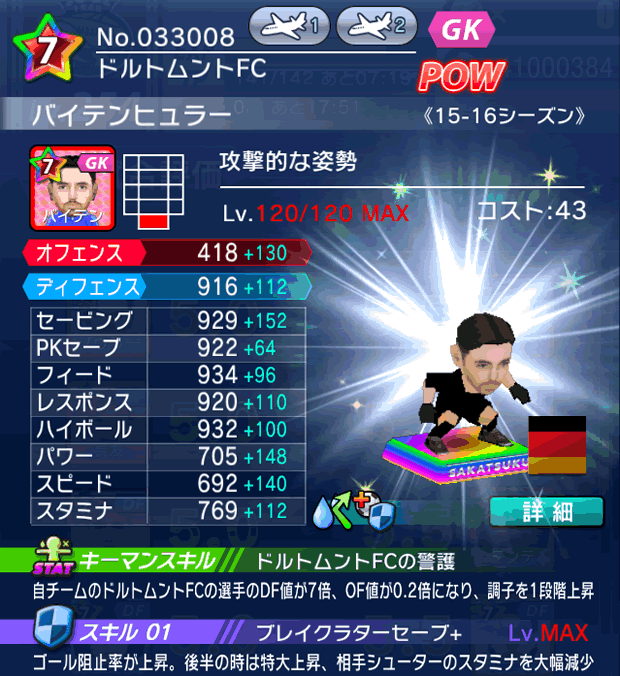Open the キーマンスキル skill row
Viewport: 620px width, 676px height.
310,561
